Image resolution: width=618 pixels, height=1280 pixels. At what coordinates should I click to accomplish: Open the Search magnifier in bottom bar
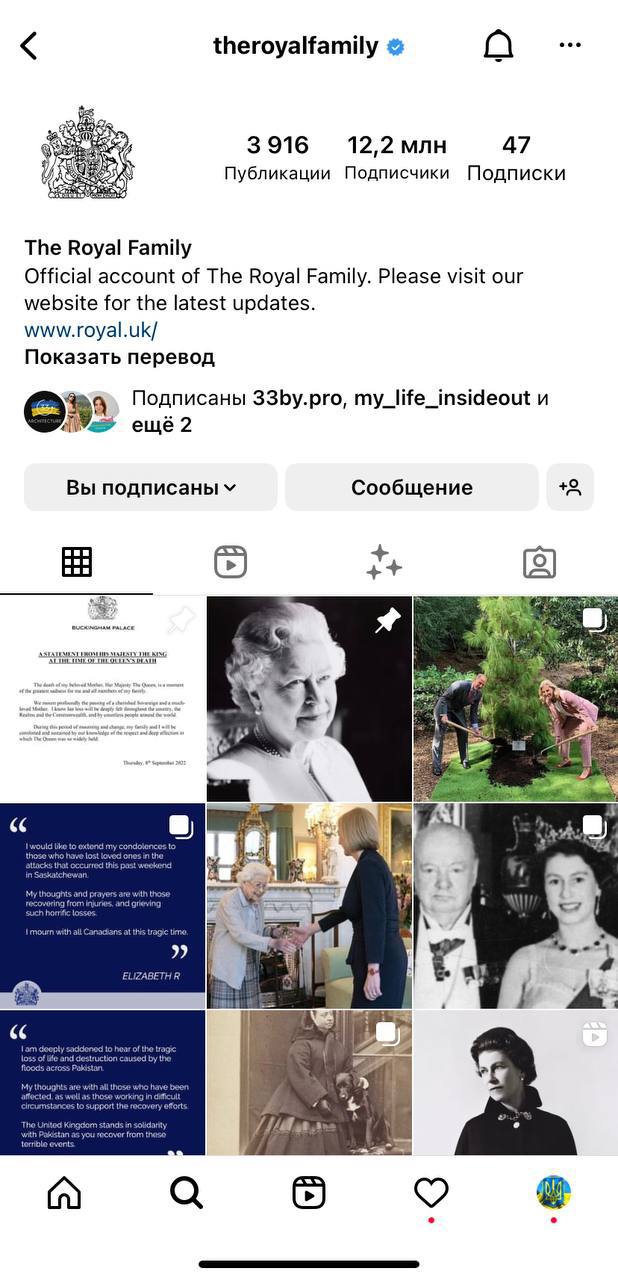pyautogui.click(x=186, y=1192)
